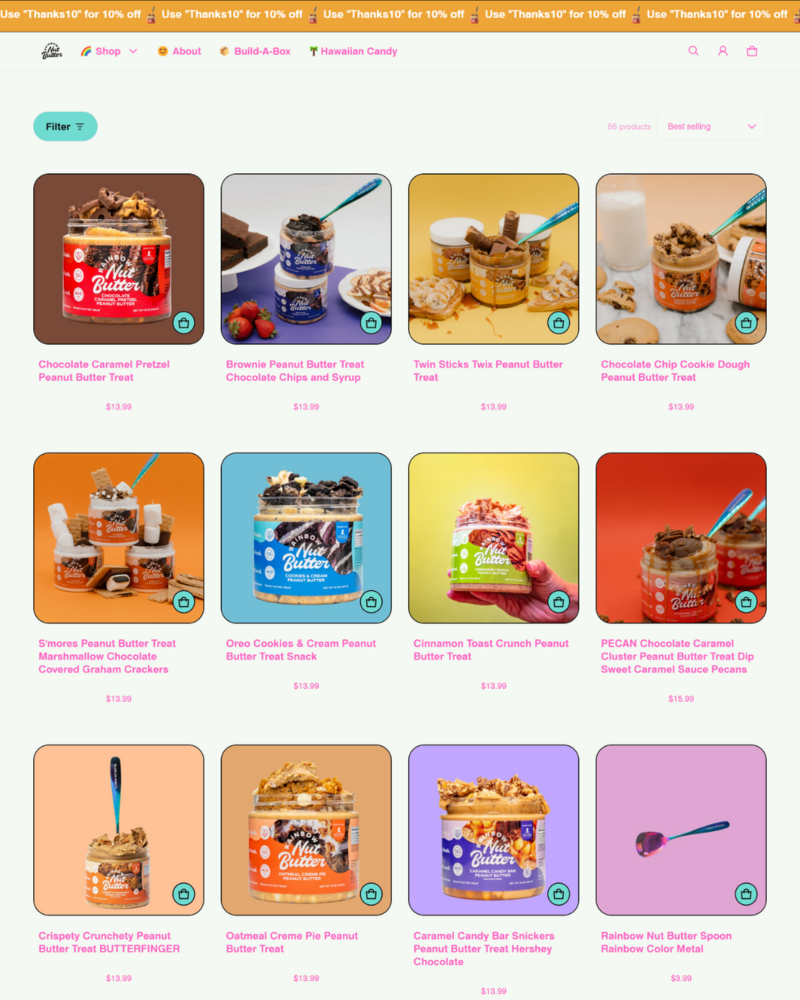Select Cinnamon Toast Crunch Peanut Butter Treat

pyautogui.click(x=490, y=650)
